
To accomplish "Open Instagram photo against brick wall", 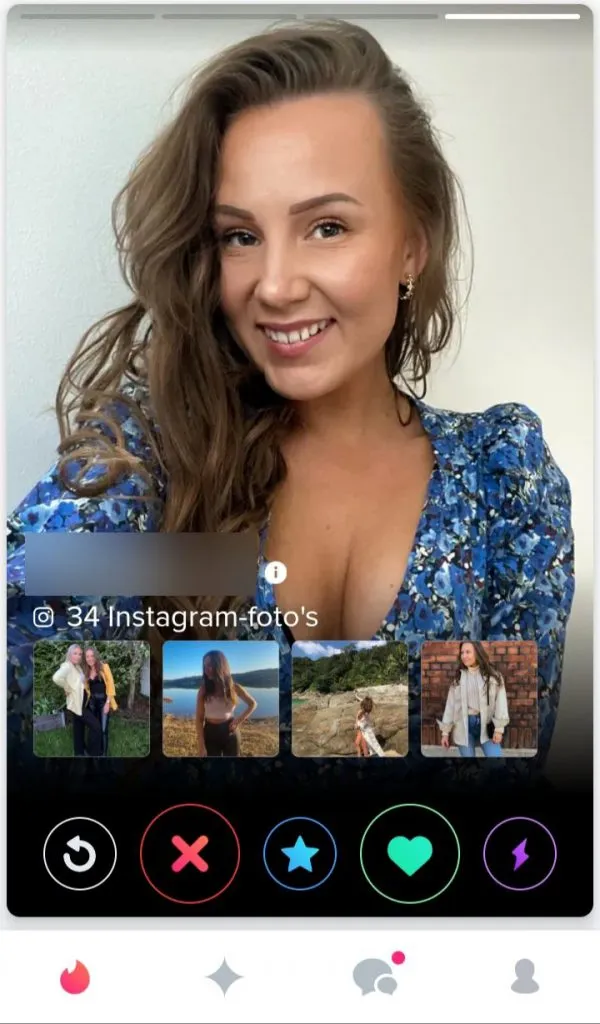I will pos(479,699).
